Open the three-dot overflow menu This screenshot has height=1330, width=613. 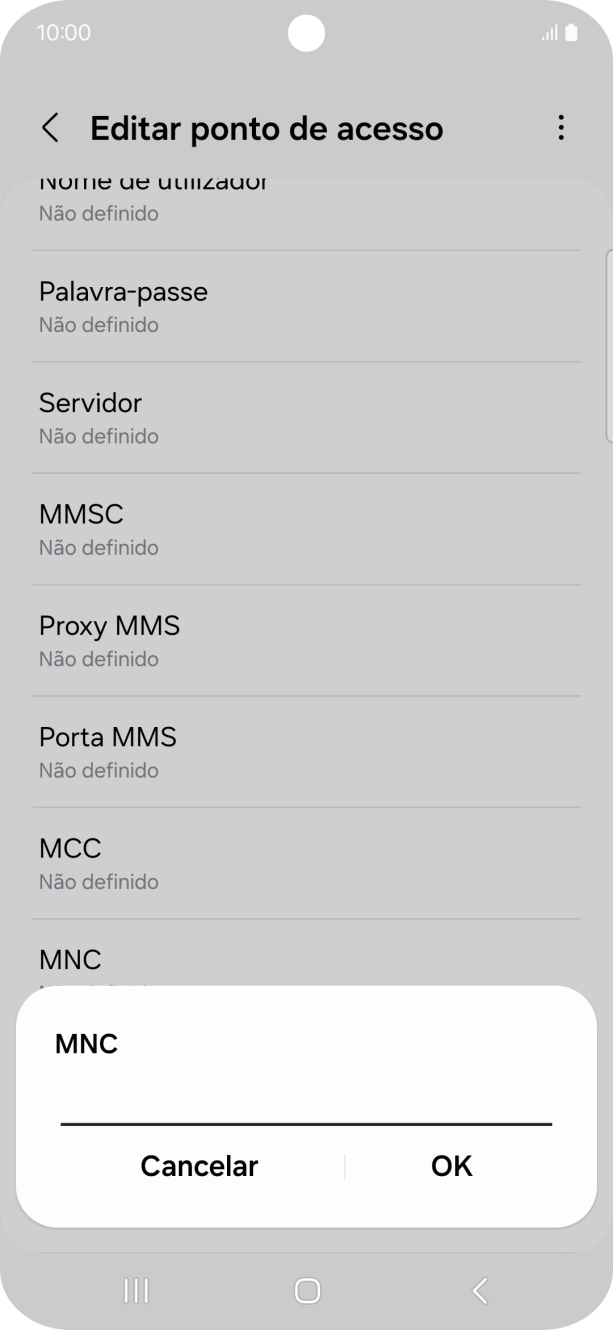(x=561, y=128)
